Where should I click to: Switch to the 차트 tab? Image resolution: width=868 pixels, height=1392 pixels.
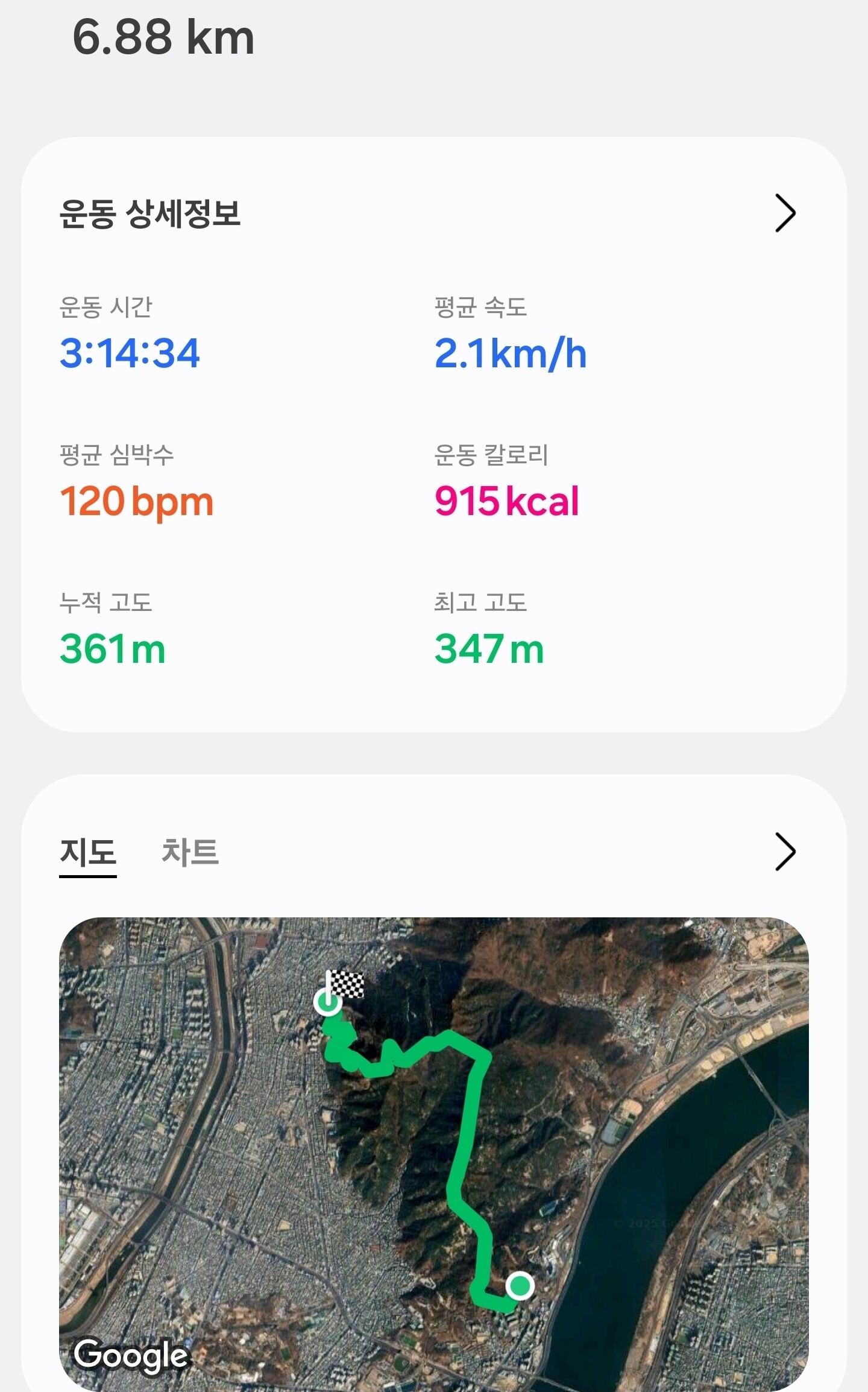pos(190,852)
